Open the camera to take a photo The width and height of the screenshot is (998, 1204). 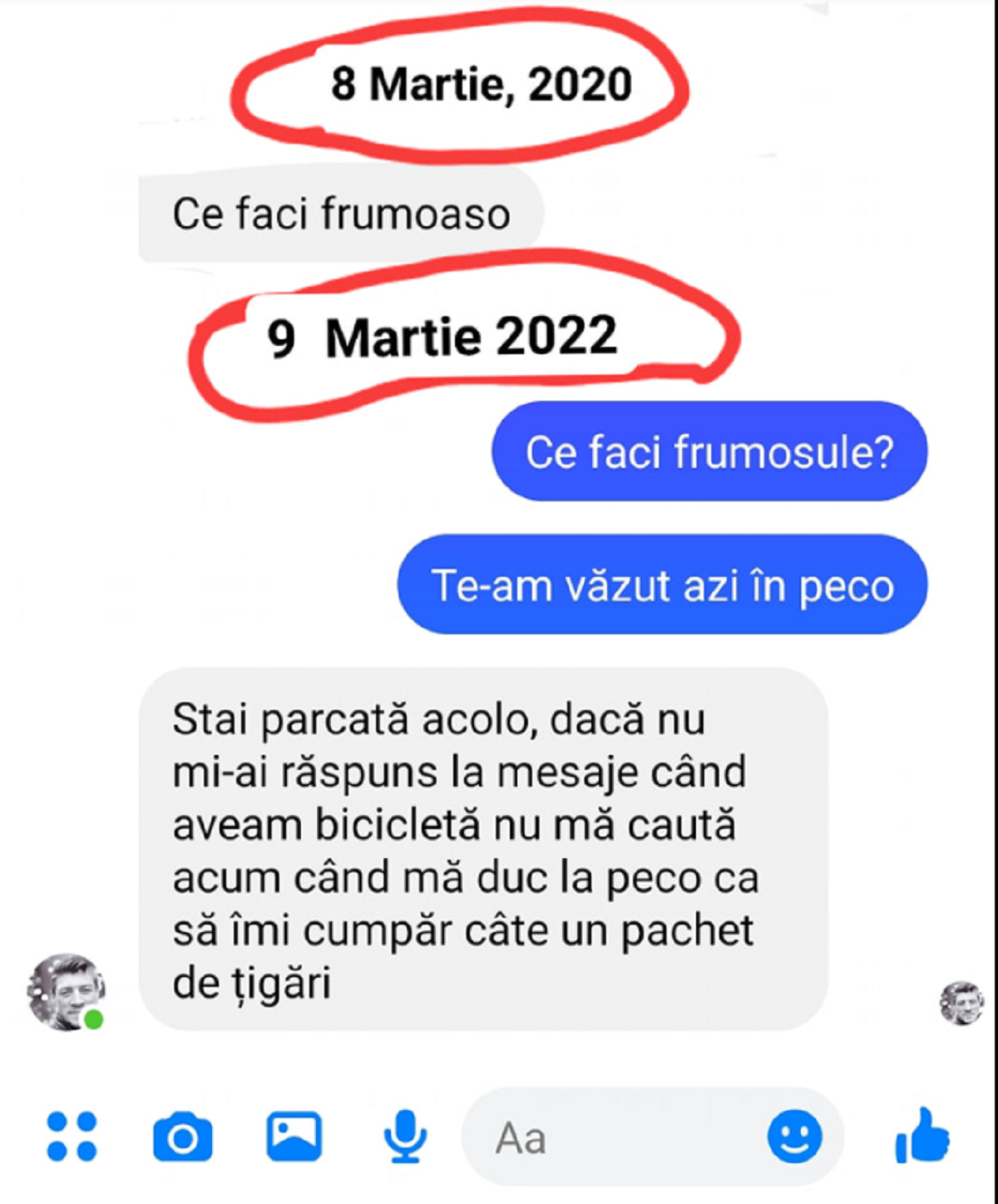click(182, 1137)
